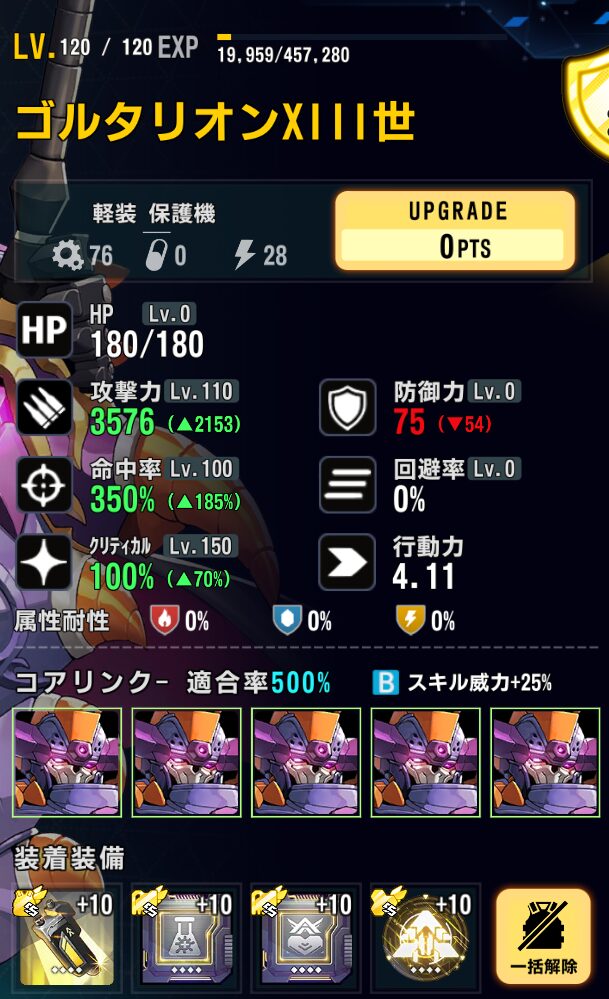Viewport: 609px width, 999px height.
Task: Select the first core link slot
Action: click(x=67, y=763)
